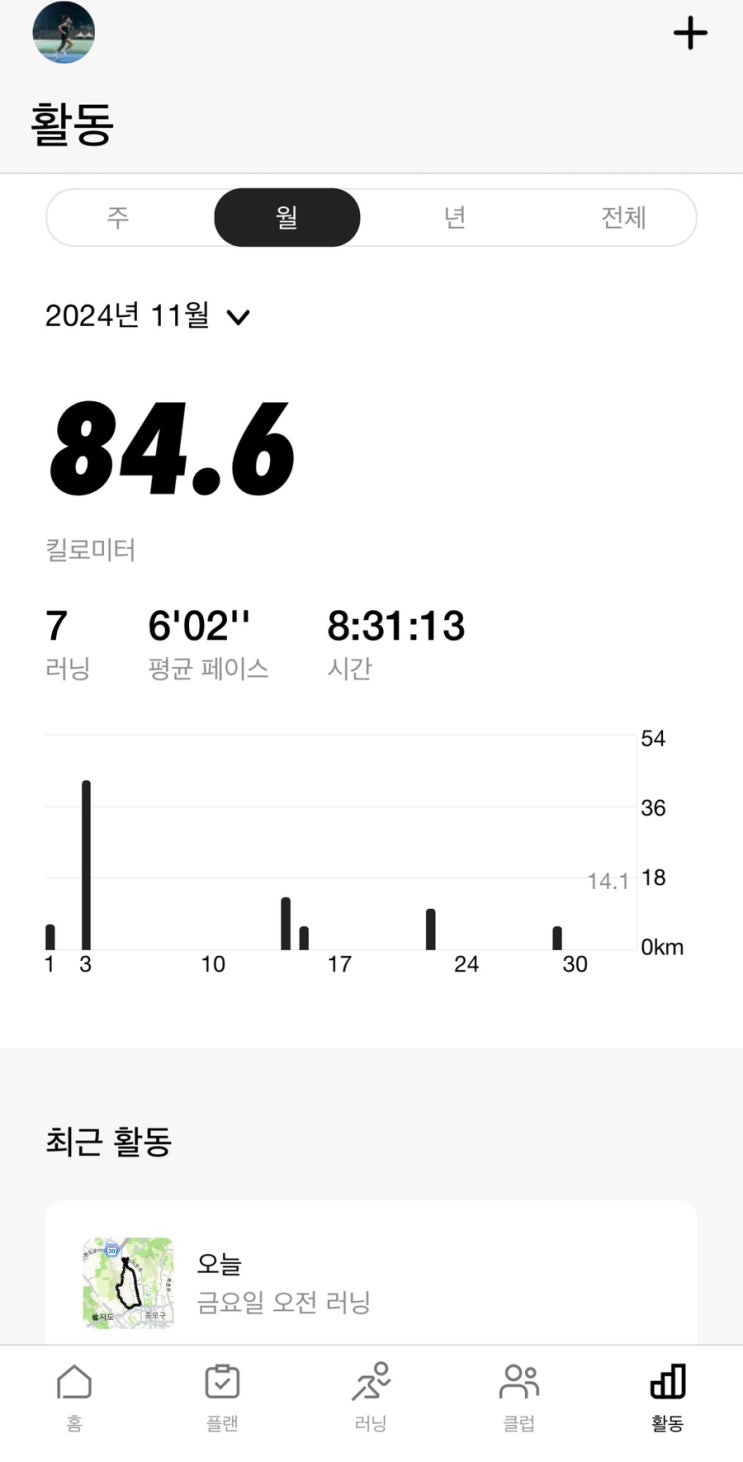Open the 클럽 tab
This screenshot has height=1462, width=743.
point(519,1396)
